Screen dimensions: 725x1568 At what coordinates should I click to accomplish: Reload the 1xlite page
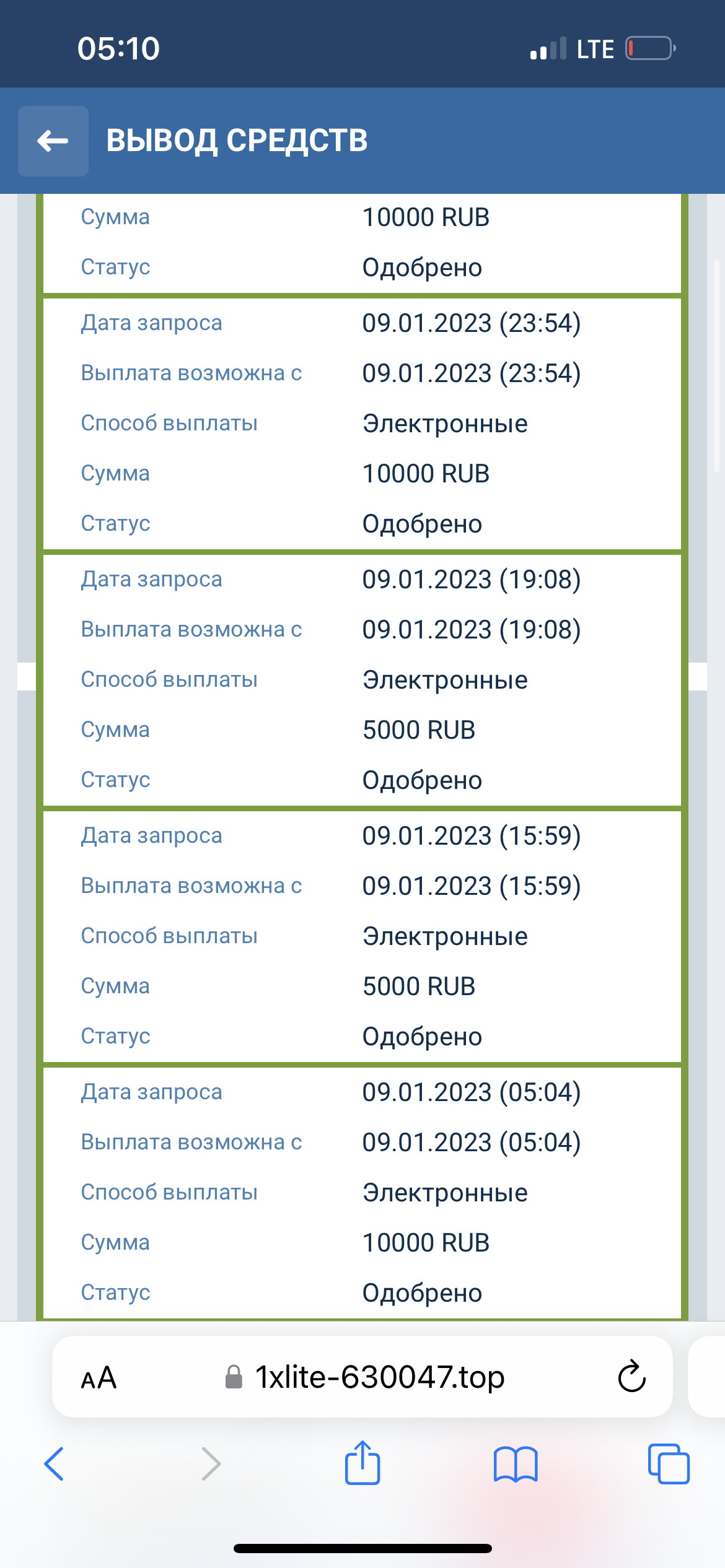pyautogui.click(x=631, y=1377)
